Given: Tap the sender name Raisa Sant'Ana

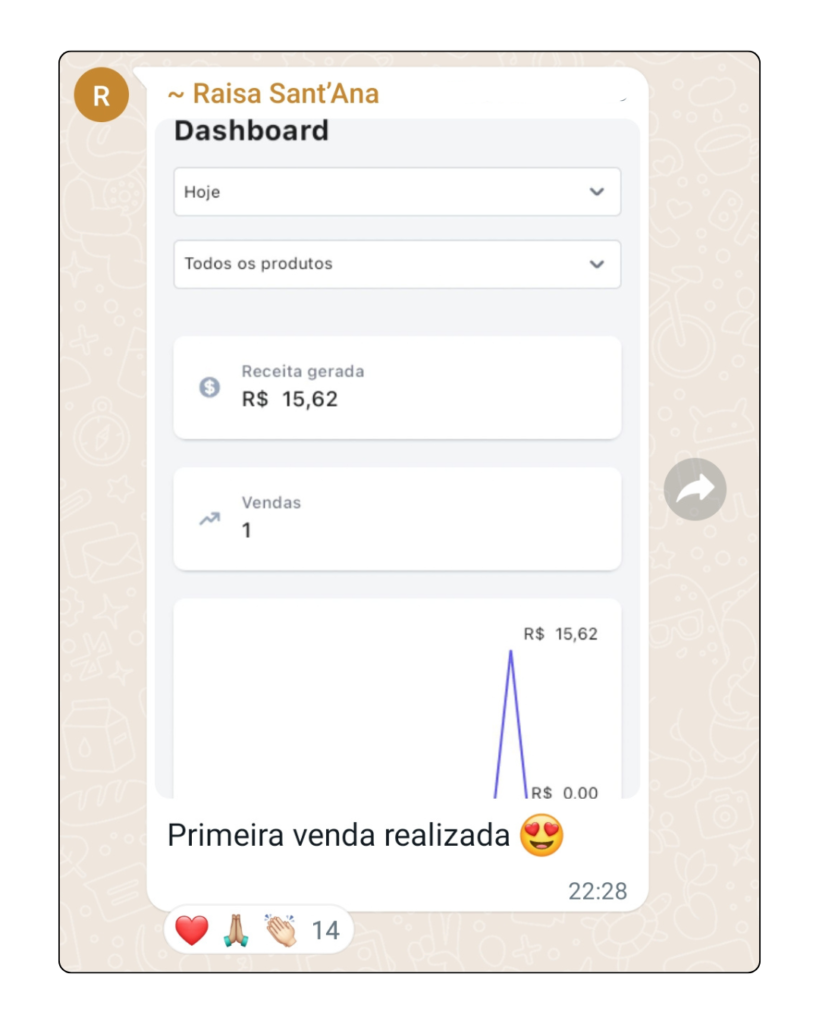Looking at the screenshot, I should 273,94.
